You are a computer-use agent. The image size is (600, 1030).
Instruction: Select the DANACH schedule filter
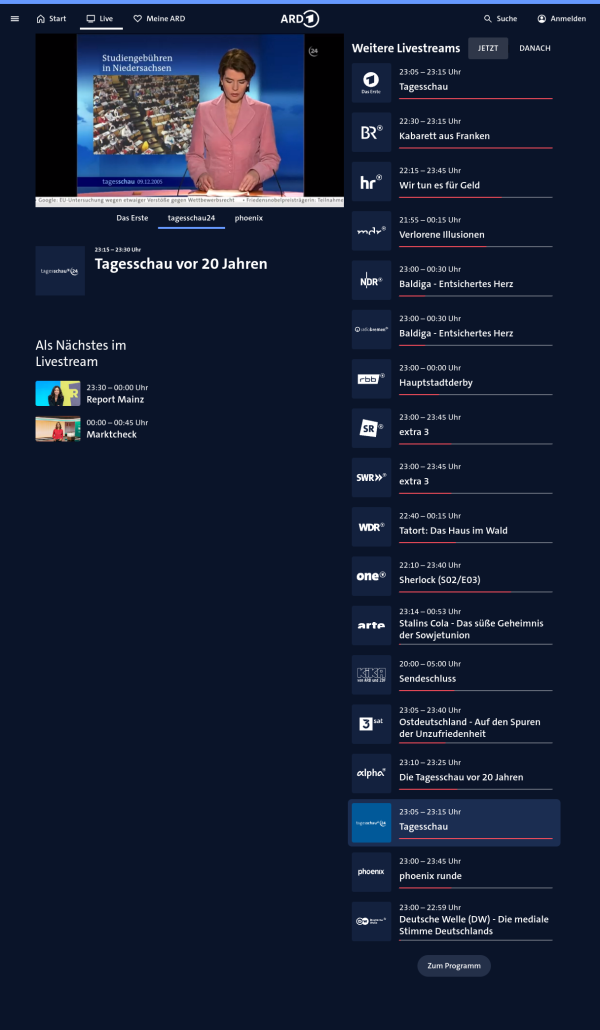pyautogui.click(x=534, y=48)
